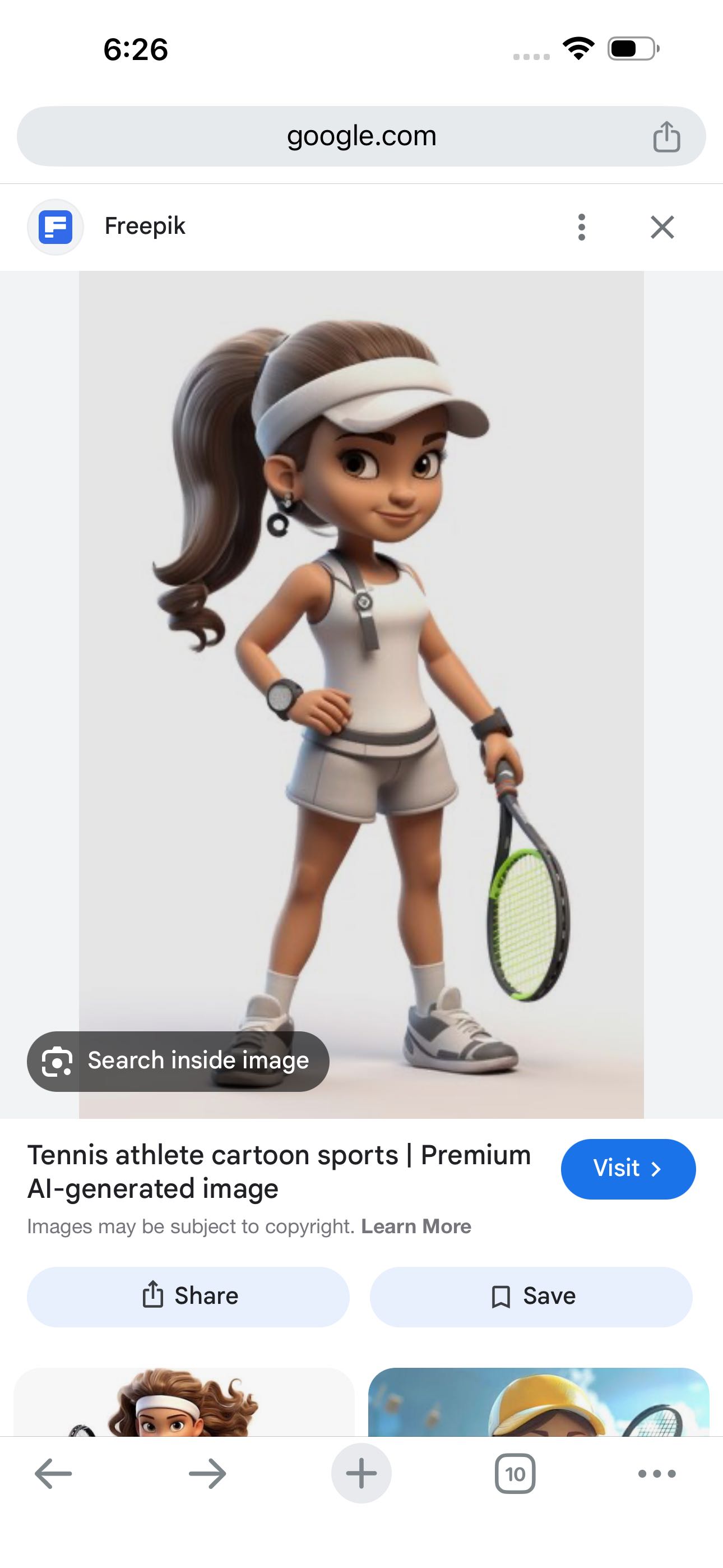This screenshot has height=1568, width=723.
Task: Open the Freepik source header
Action: point(144,227)
